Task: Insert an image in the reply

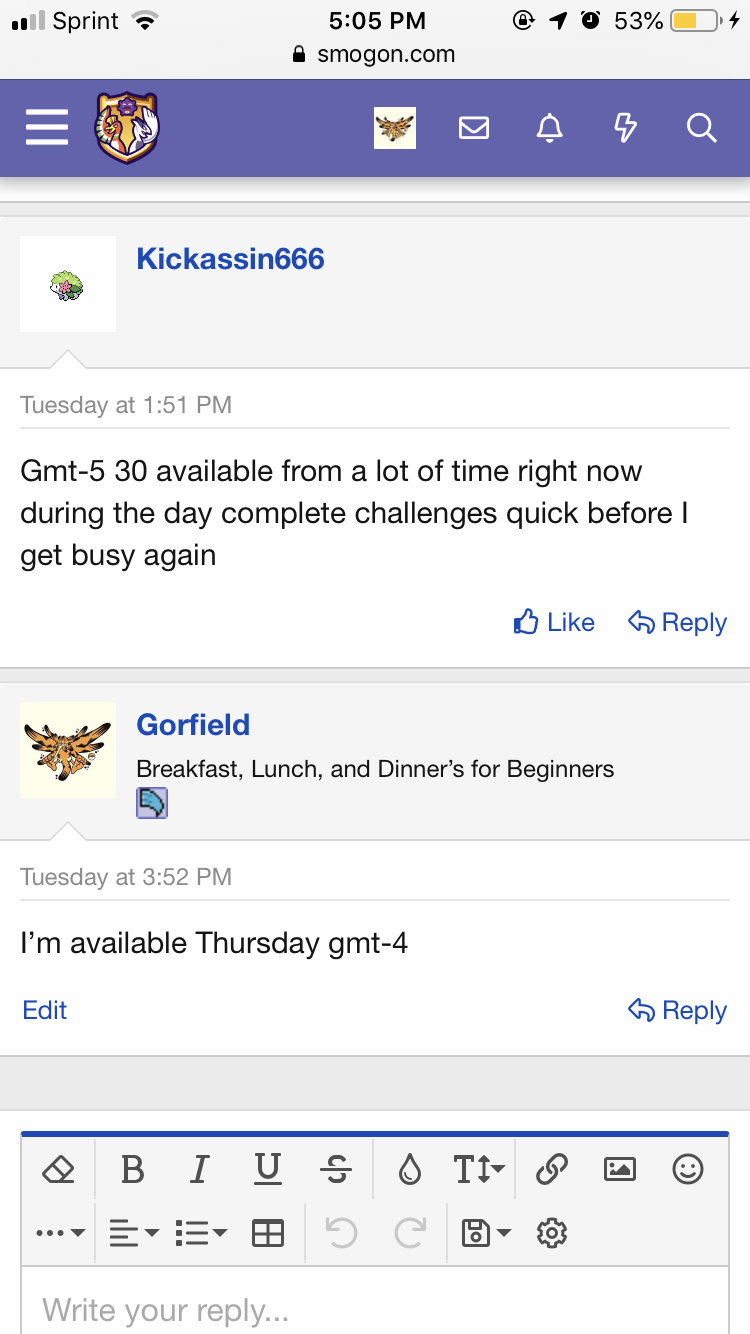Action: 620,1169
